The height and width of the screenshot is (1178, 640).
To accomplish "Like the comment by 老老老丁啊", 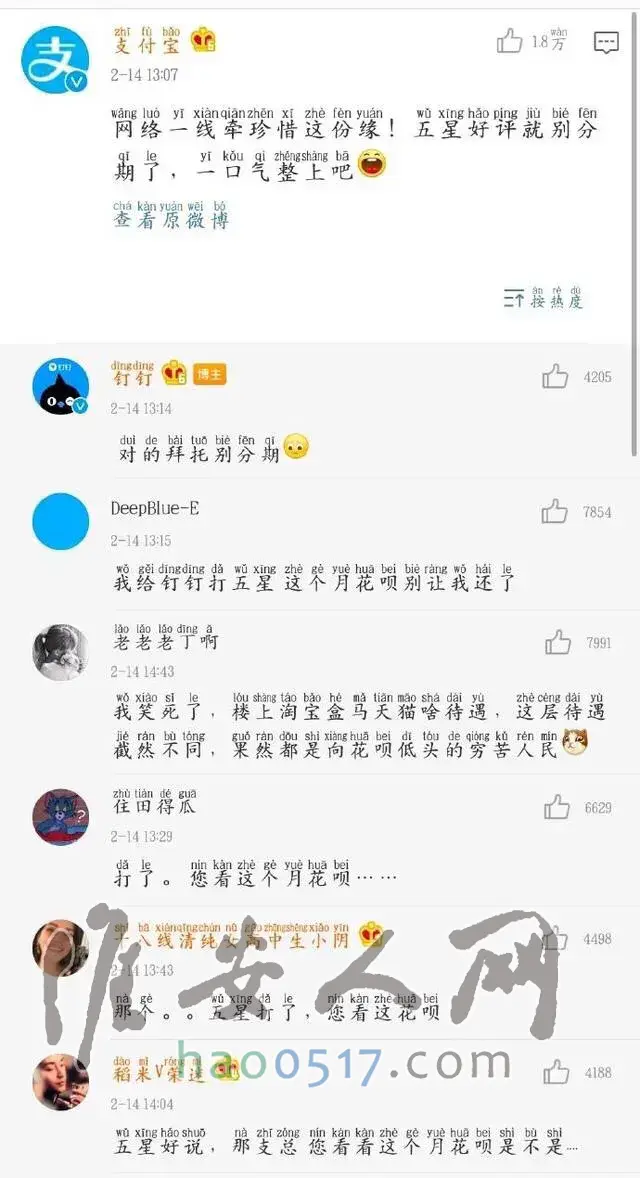I will pyautogui.click(x=558, y=643).
